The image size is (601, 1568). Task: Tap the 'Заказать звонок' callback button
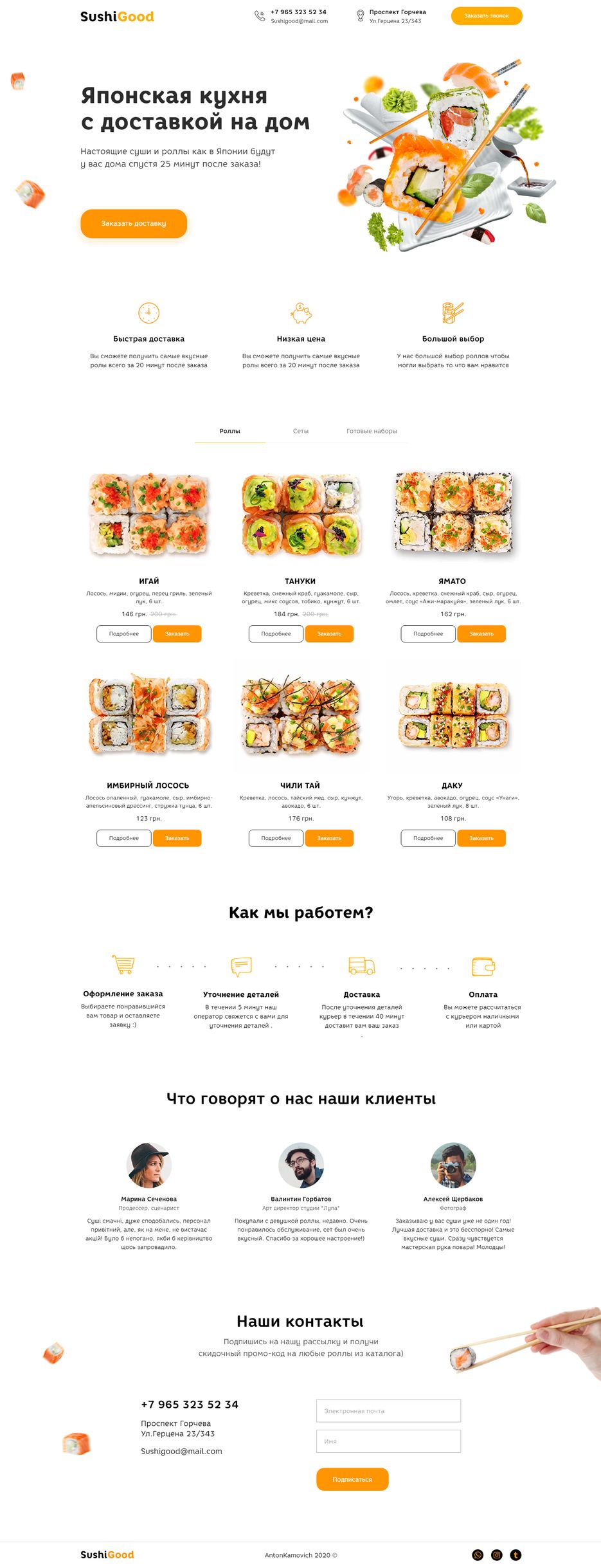pos(486,15)
